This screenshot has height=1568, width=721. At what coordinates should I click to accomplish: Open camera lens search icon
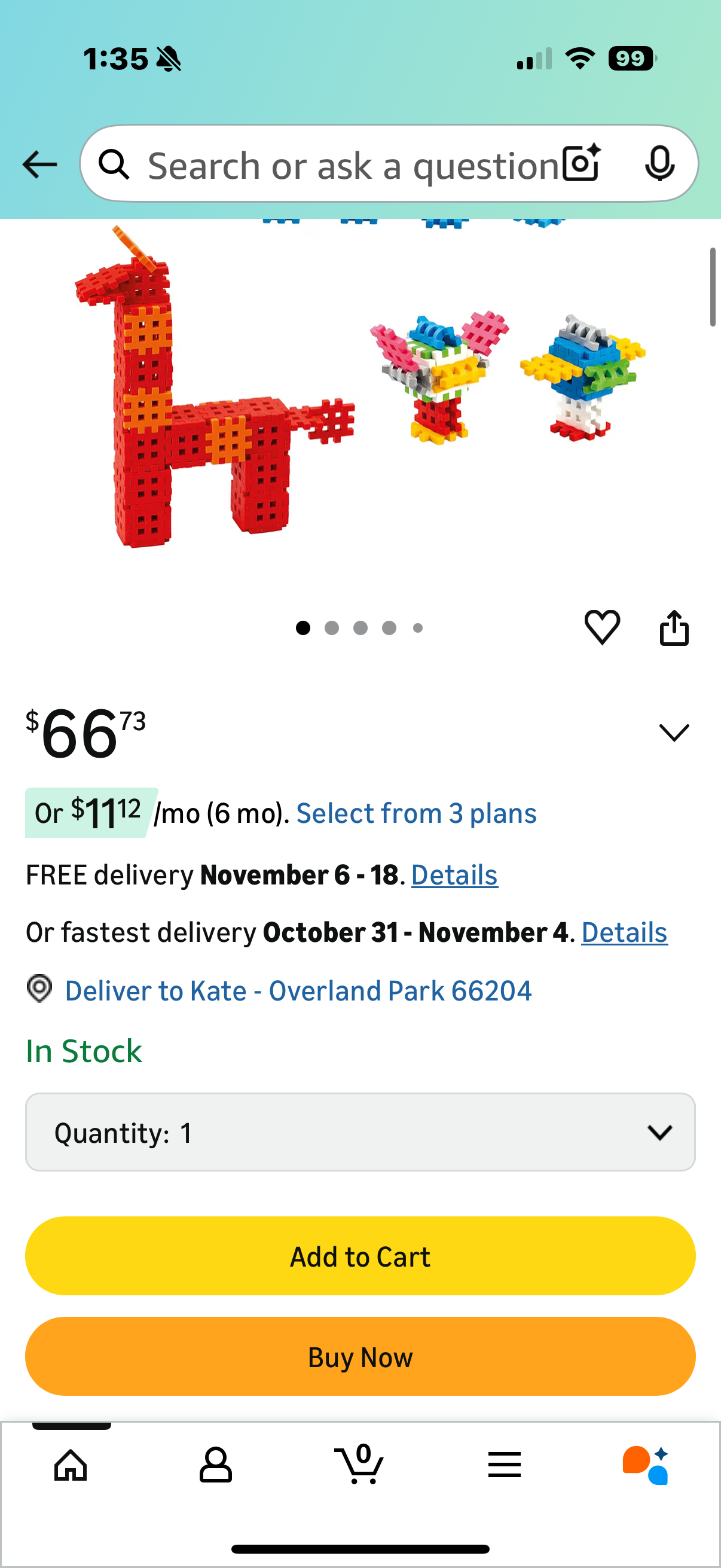[581, 164]
